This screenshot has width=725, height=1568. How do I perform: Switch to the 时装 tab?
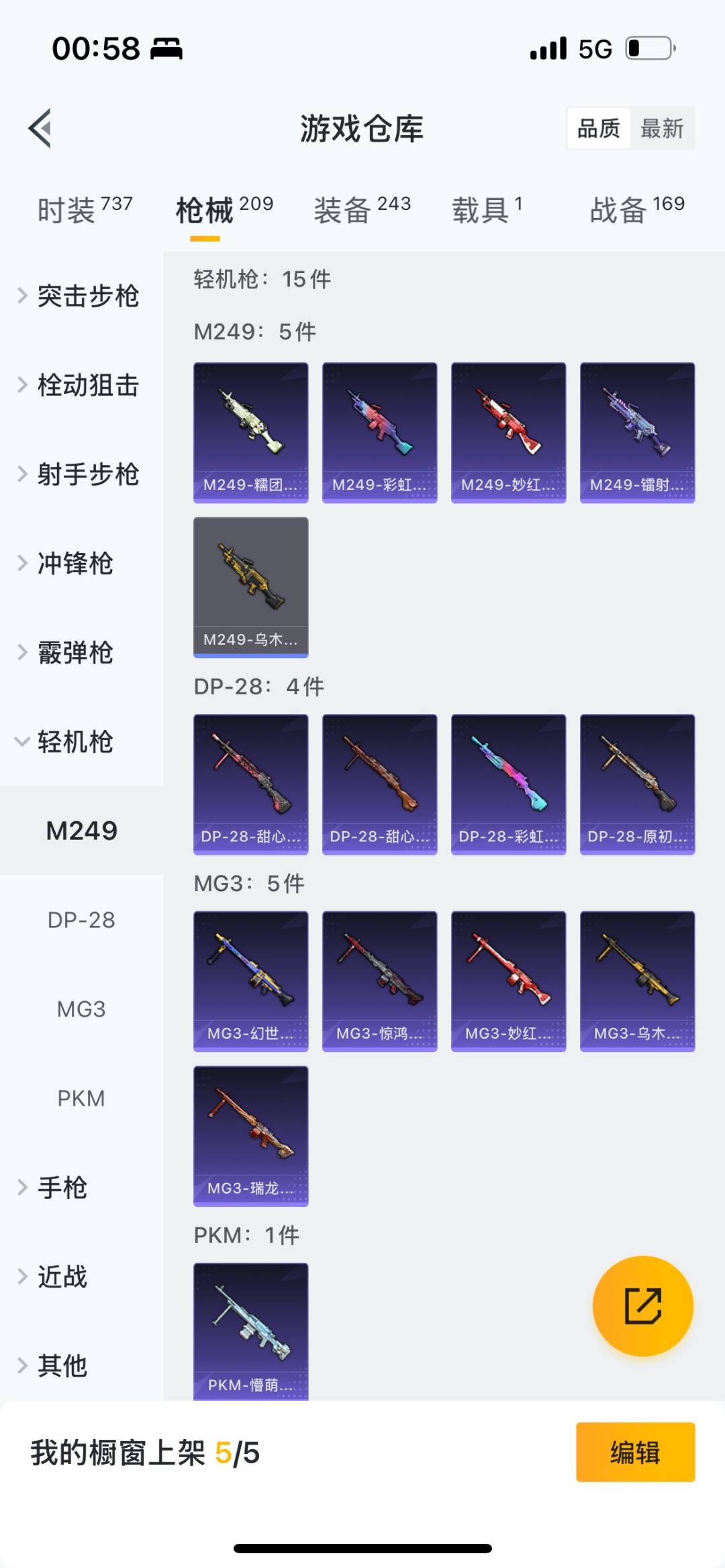pos(85,209)
